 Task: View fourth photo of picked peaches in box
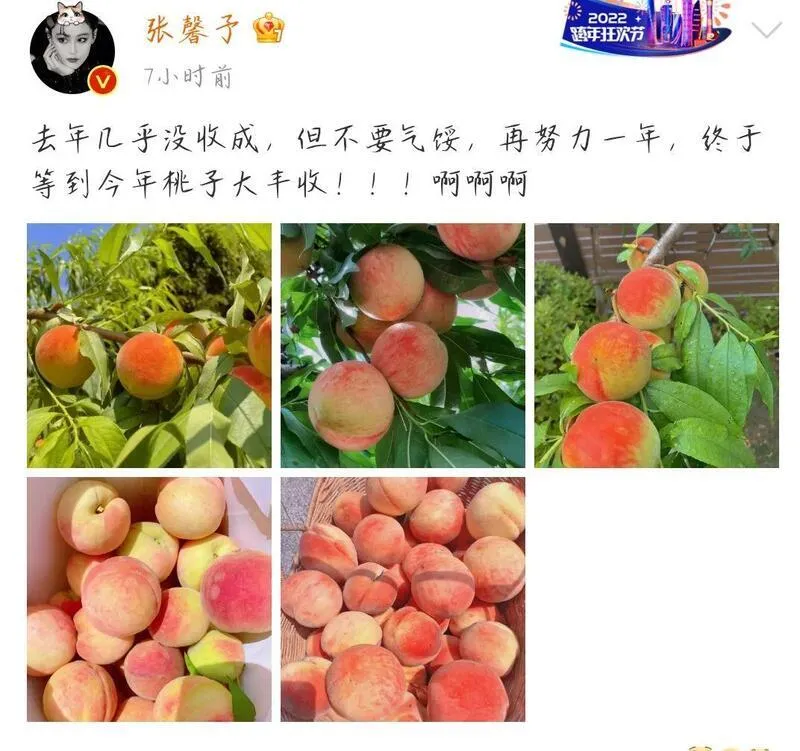[149, 598]
